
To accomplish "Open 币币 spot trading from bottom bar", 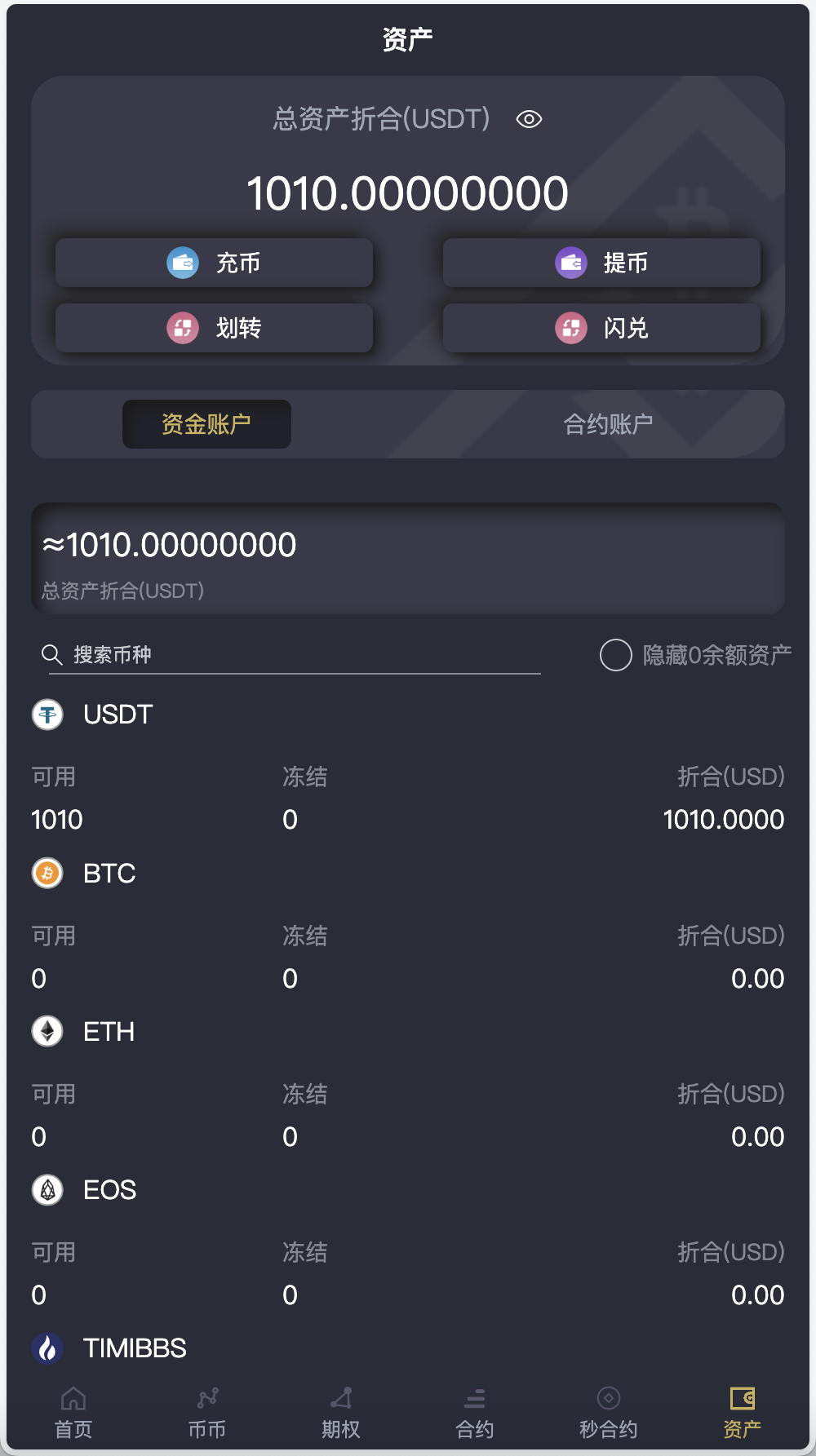I will click(x=206, y=1414).
